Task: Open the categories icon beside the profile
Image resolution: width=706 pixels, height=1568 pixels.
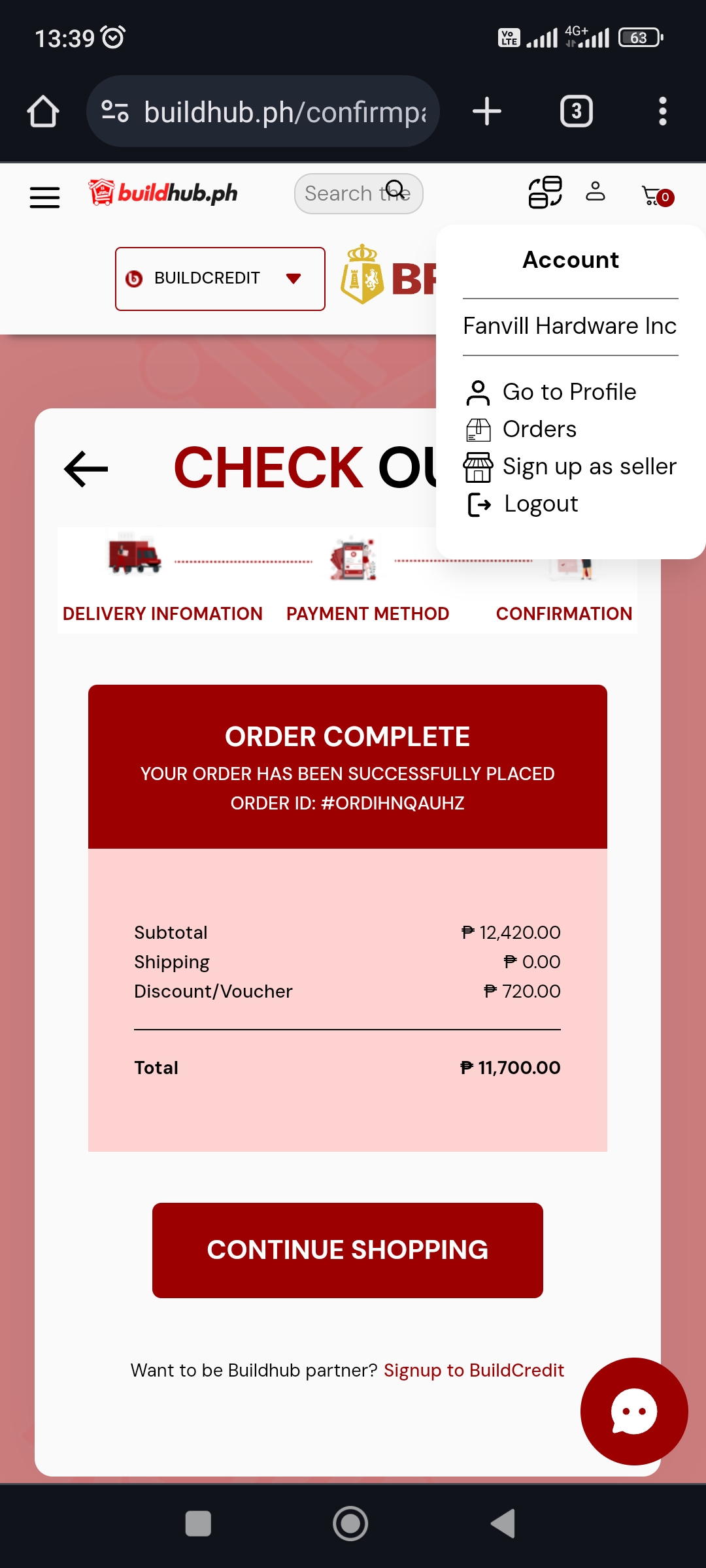Action: click(x=545, y=192)
